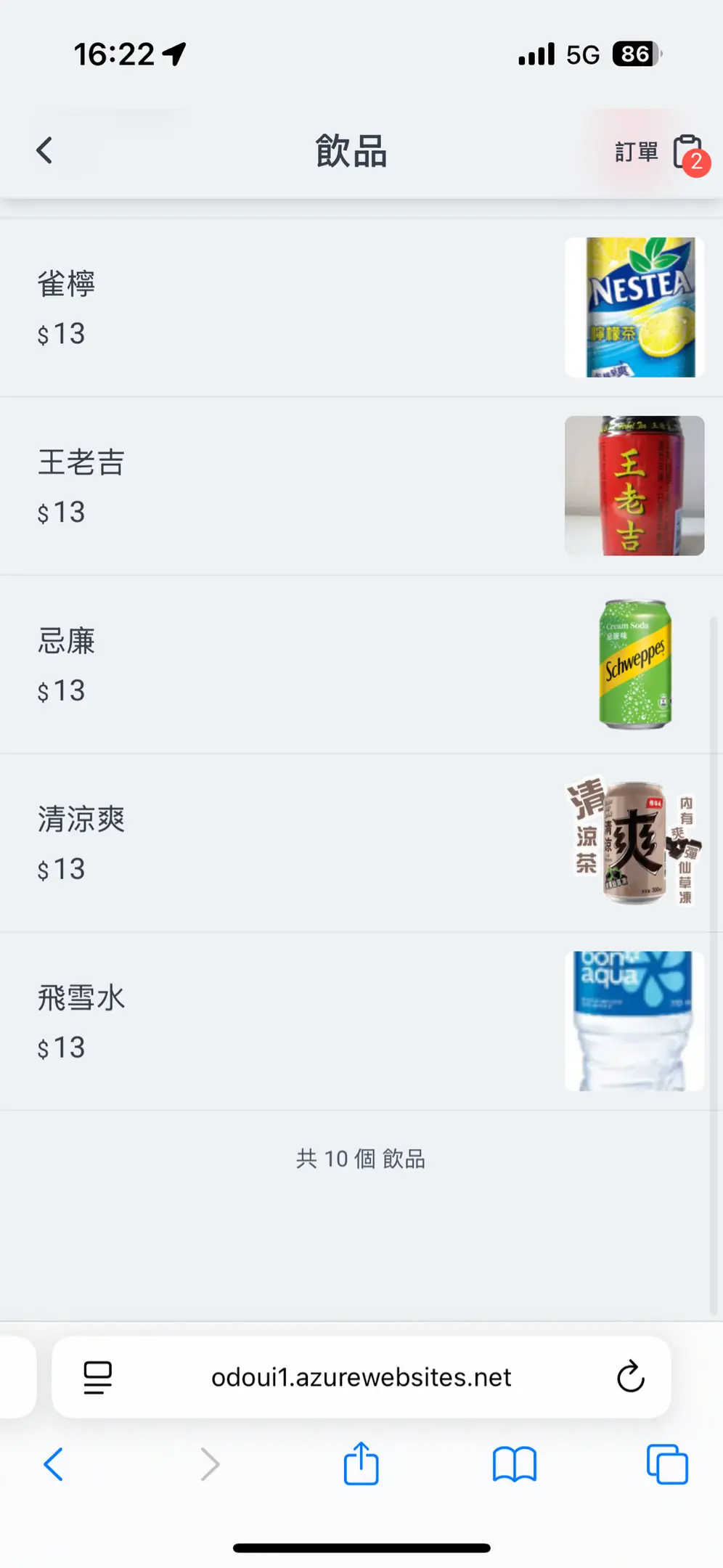Show all open Safari tabs
Screen dimensions: 723x1568
(667, 1463)
